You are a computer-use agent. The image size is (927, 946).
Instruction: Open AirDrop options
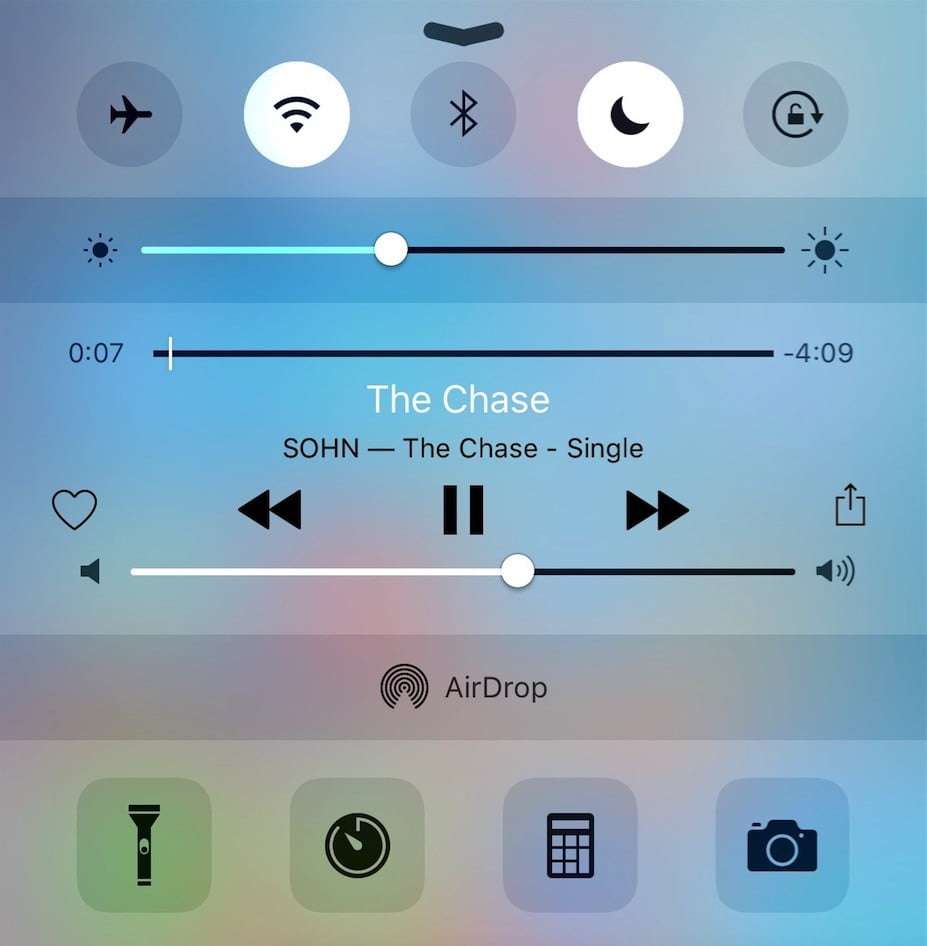(463, 688)
